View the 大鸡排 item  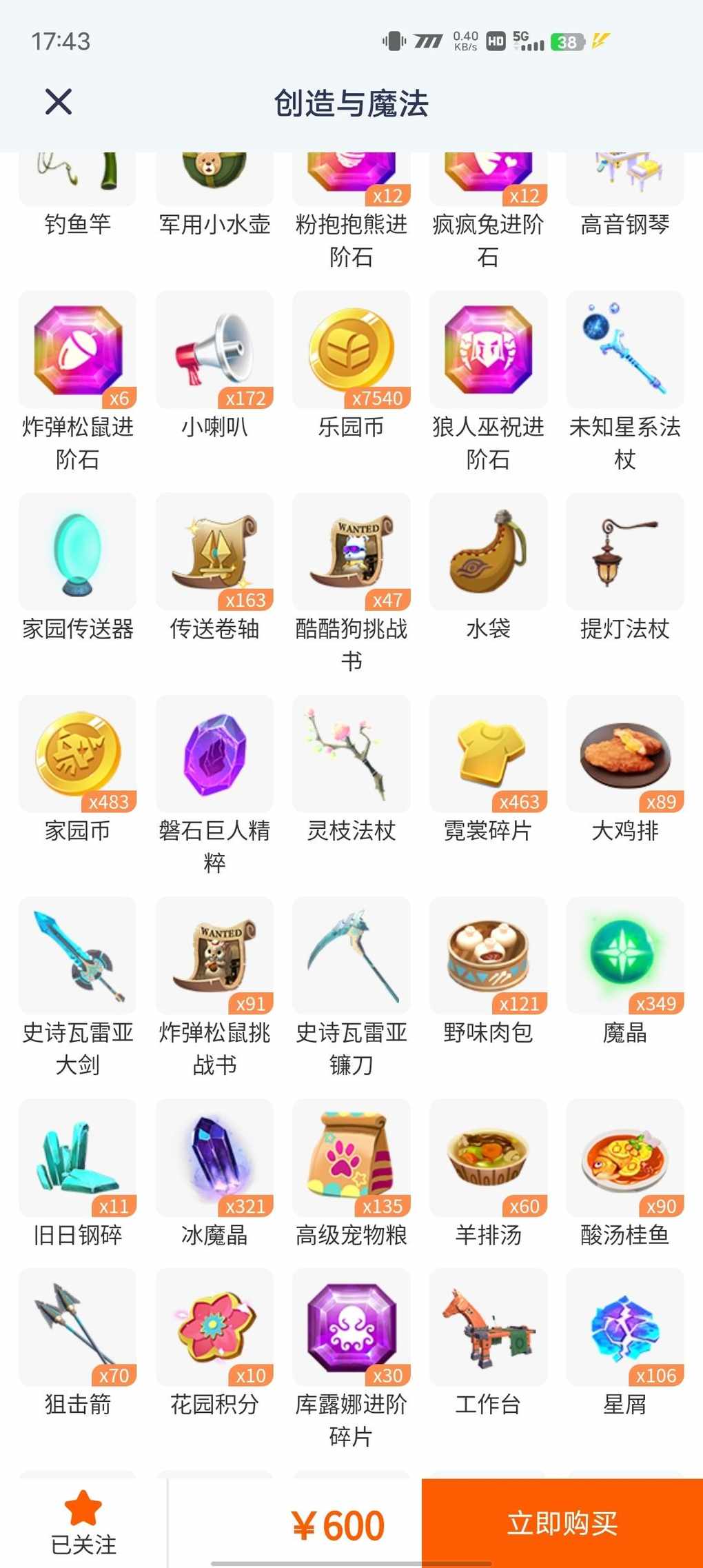pyautogui.click(x=624, y=754)
